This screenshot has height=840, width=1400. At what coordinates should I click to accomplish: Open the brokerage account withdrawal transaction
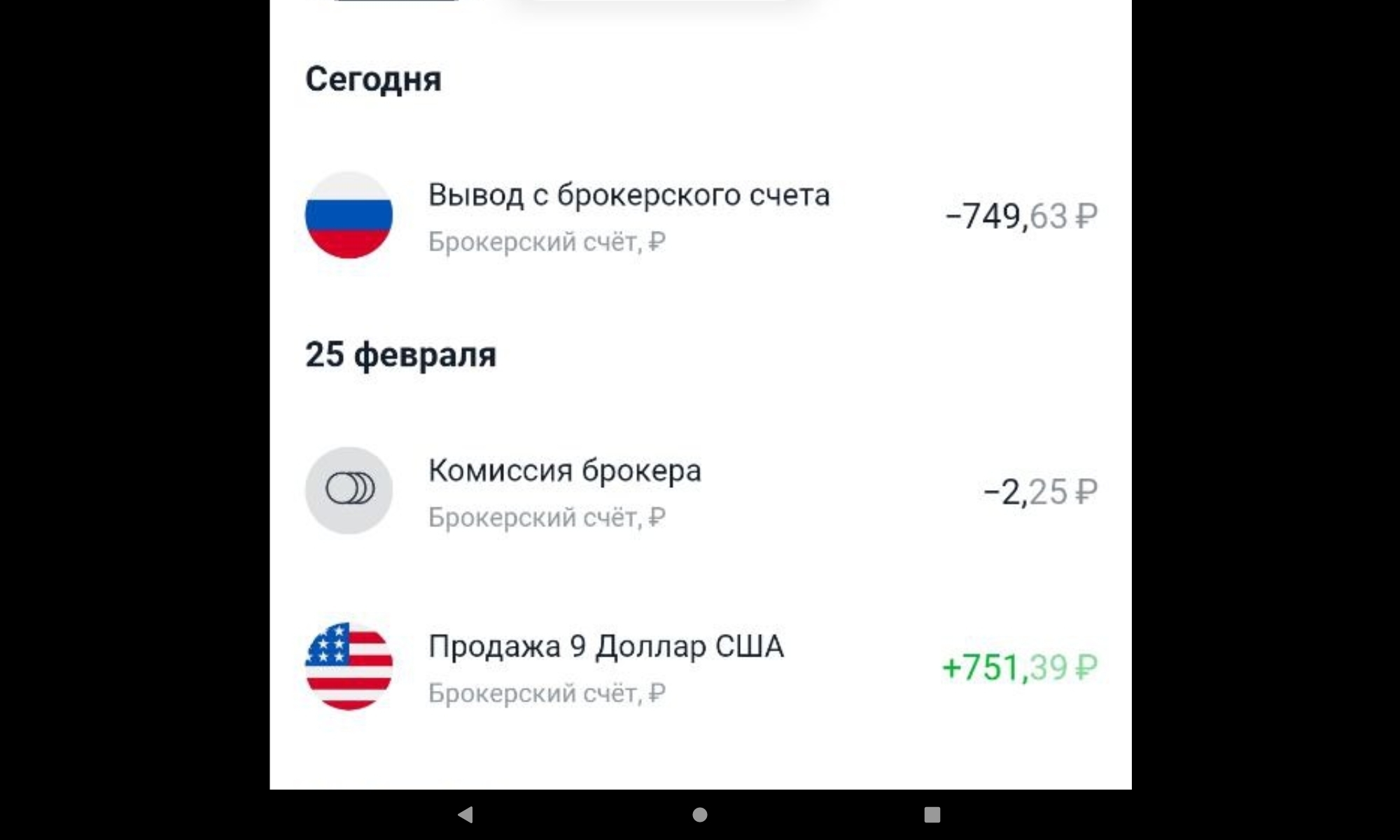(x=629, y=216)
